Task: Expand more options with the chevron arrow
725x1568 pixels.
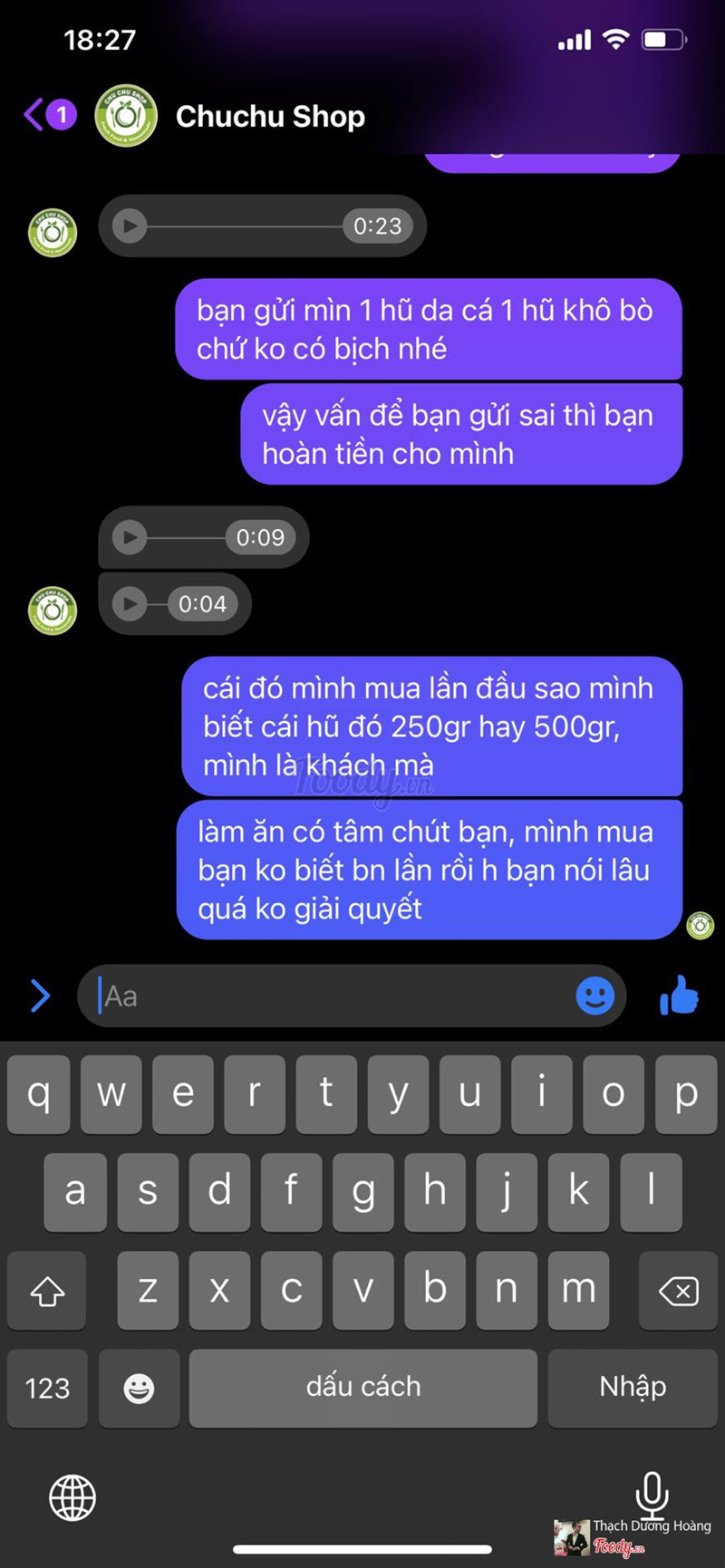Action: click(41, 996)
